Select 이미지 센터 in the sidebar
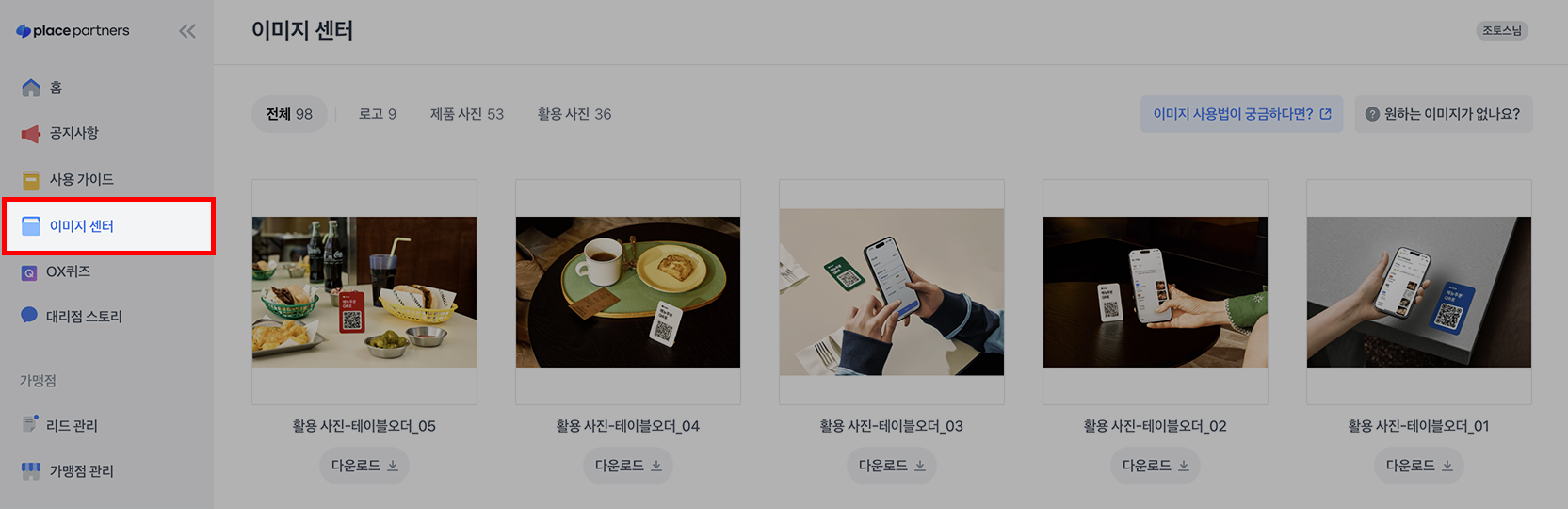Image resolution: width=1568 pixels, height=509 pixels. tap(81, 226)
